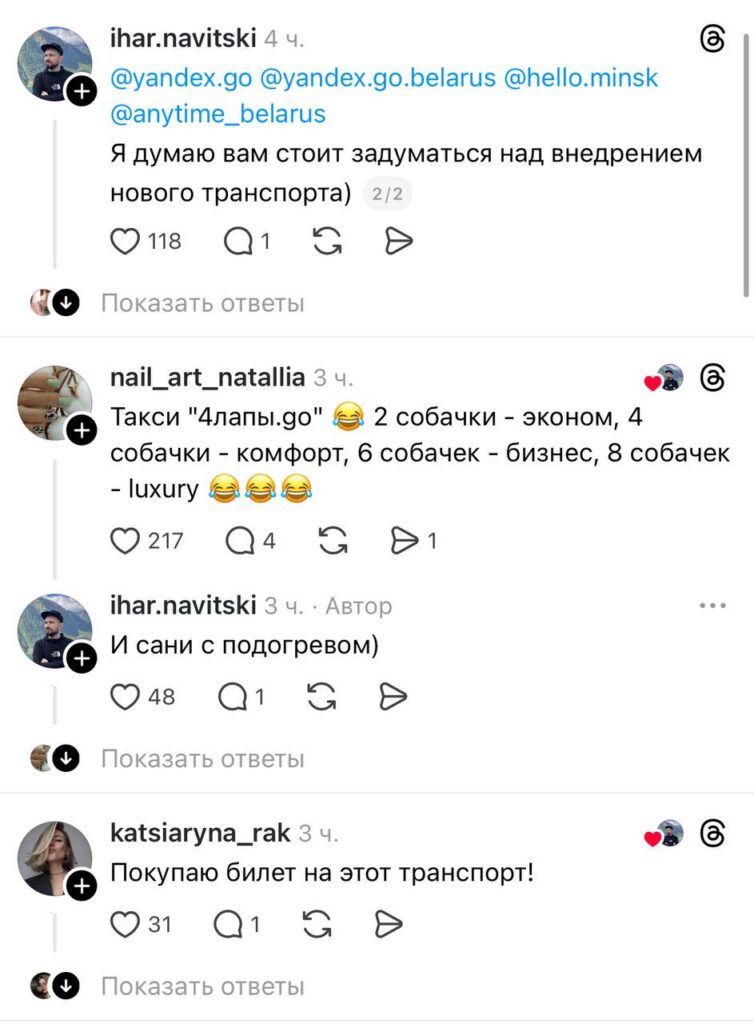Like nail_art_natallia's taxi comment
This screenshot has height=1024, width=754.
tap(125, 541)
